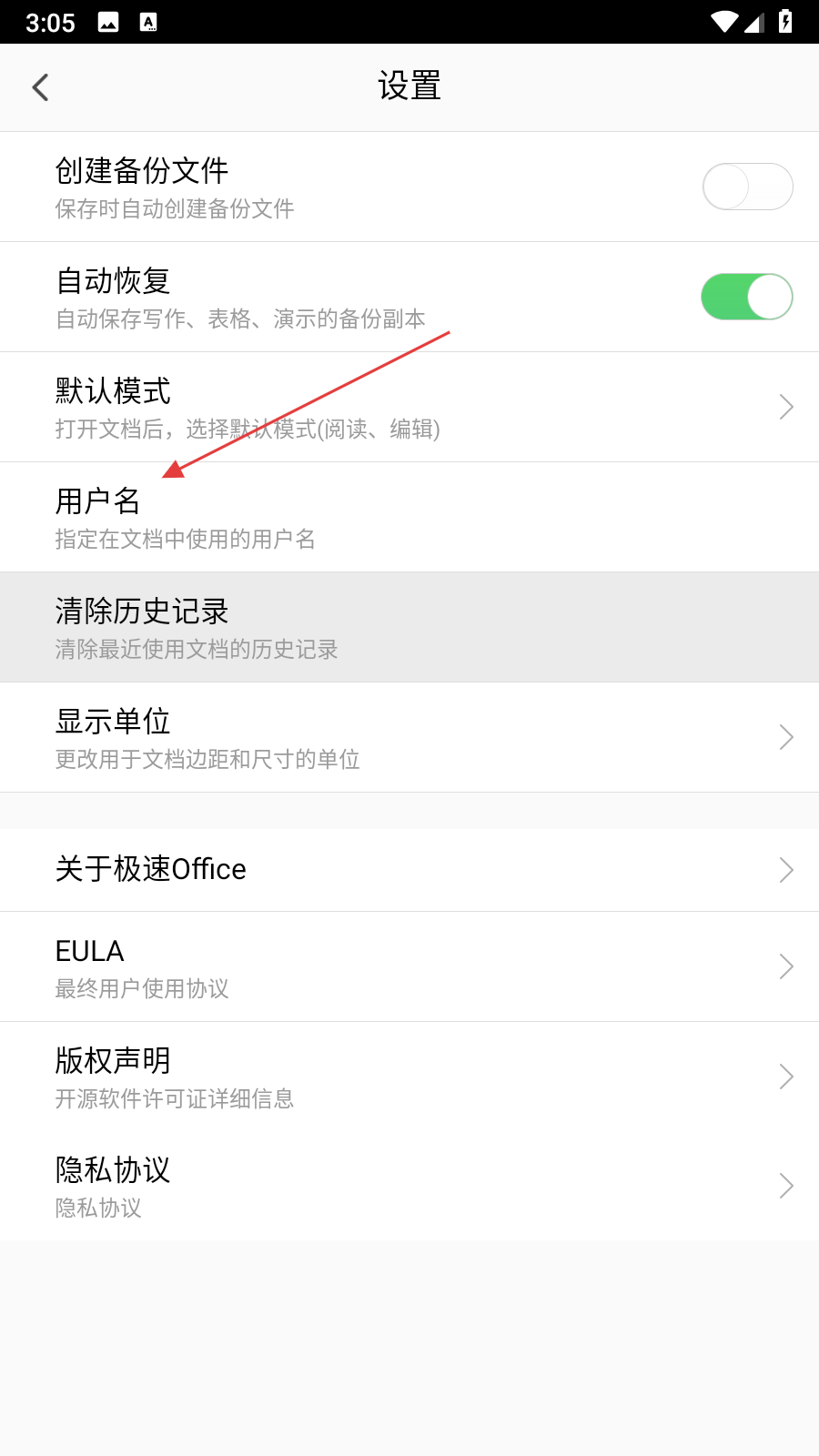Viewport: 819px width, 1456px height.
Task: Open the 显示单位 options
Action: (x=409, y=737)
